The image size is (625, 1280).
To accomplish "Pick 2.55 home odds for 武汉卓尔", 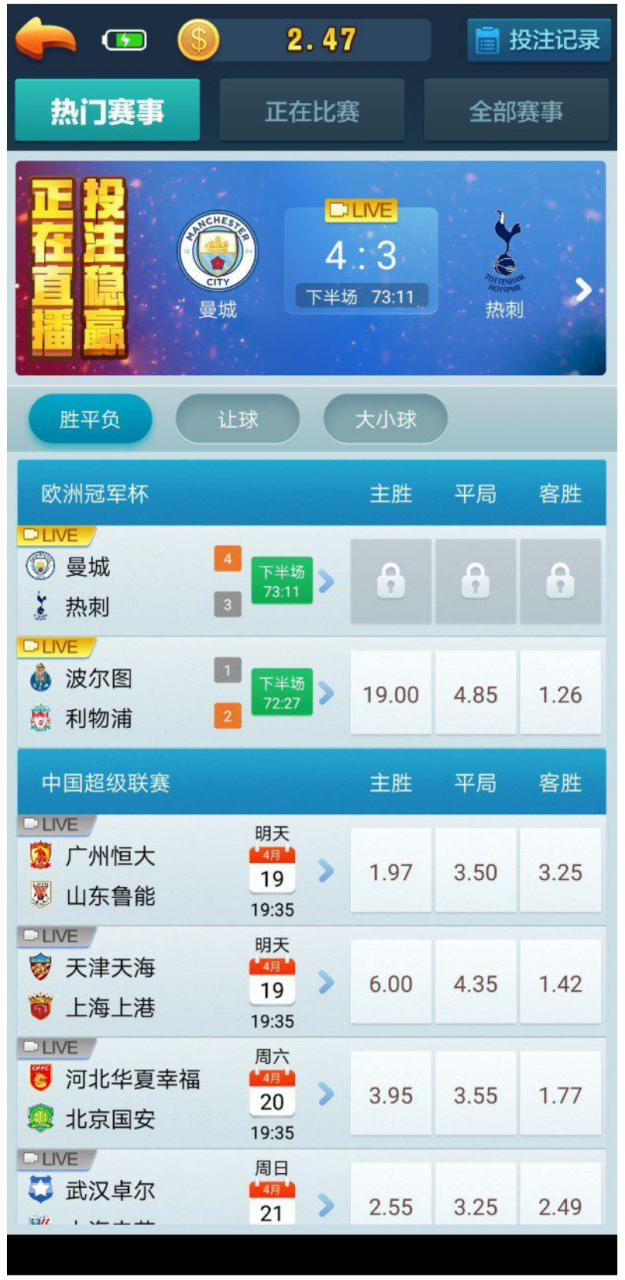I will tap(390, 1205).
